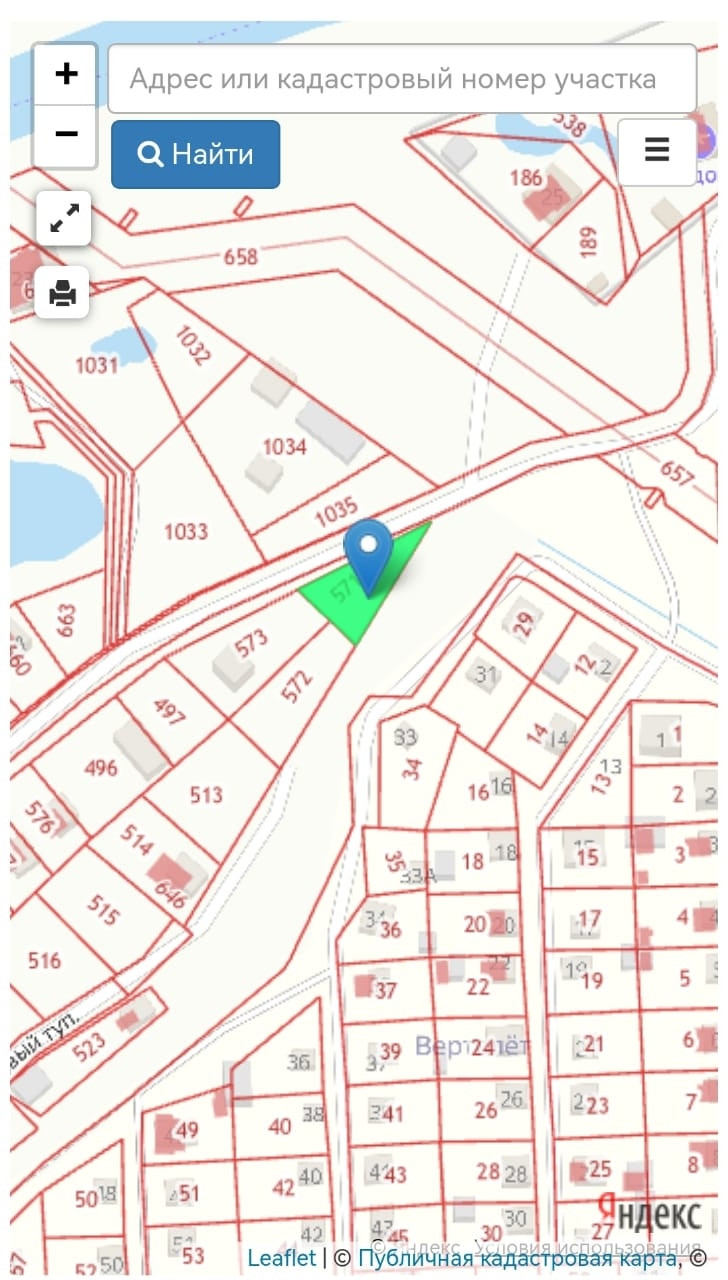Viewport: 728px width, 1280px height.
Task: Zoom out of the map
Action: pyautogui.click(x=66, y=134)
